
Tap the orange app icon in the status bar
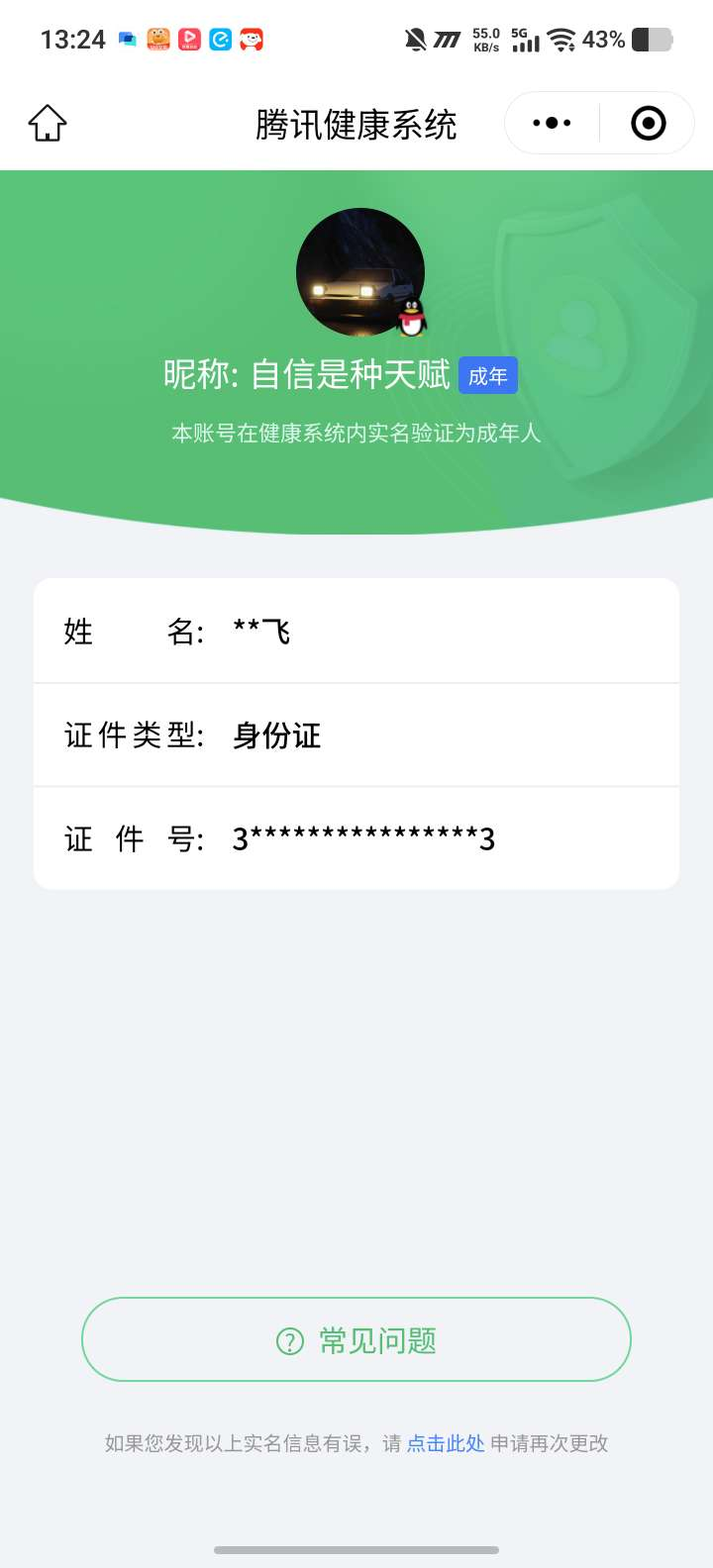click(158, 38)
